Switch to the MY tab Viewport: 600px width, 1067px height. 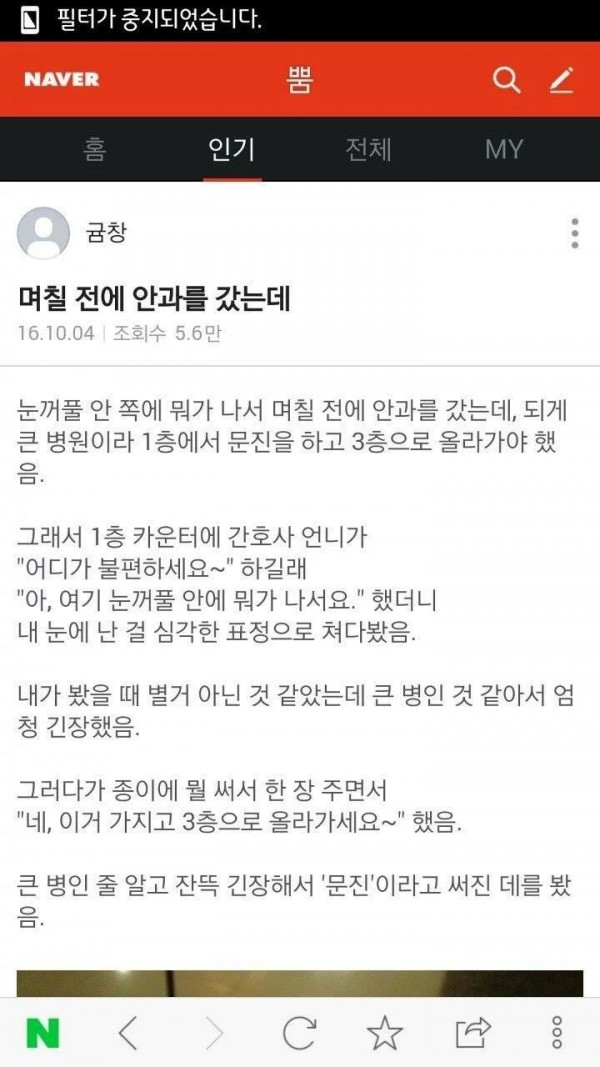[504, 150]
